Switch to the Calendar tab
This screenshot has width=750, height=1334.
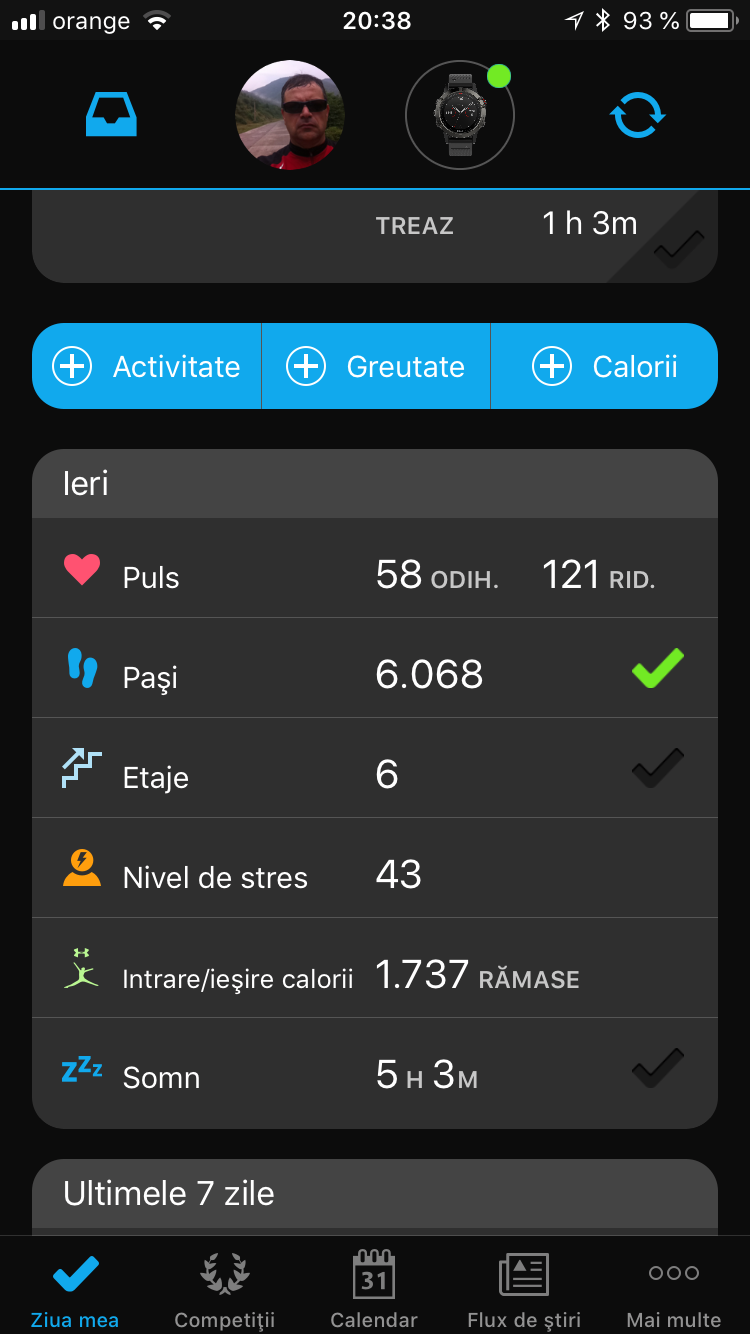point(374,1290)
